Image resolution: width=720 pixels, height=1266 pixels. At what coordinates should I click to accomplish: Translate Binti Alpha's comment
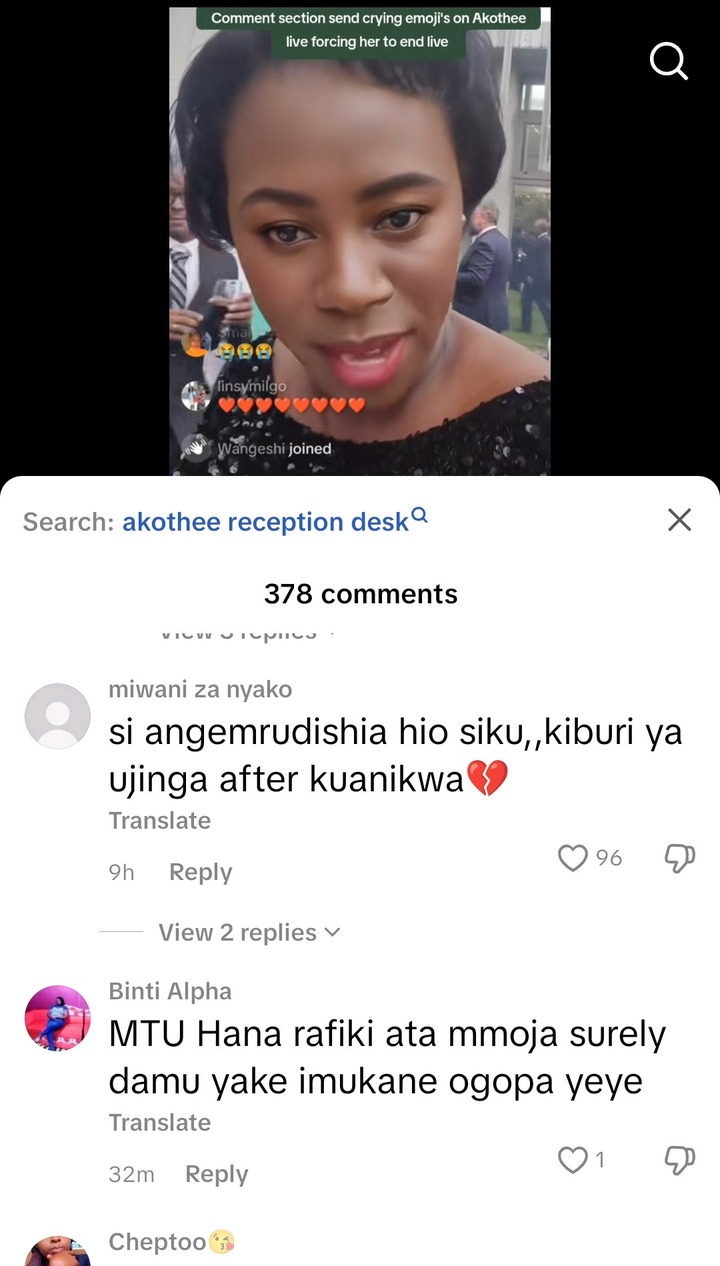coord(159,1123)
